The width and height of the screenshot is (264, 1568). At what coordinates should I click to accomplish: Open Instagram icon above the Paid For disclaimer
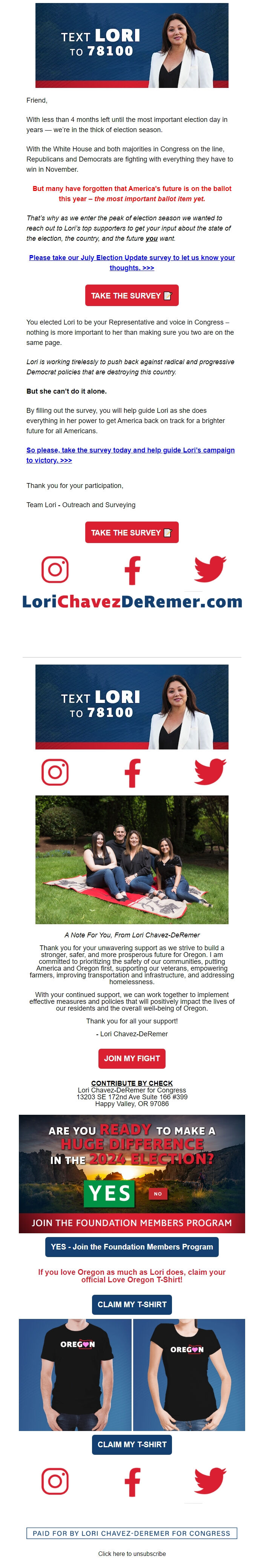(55, 1481)
